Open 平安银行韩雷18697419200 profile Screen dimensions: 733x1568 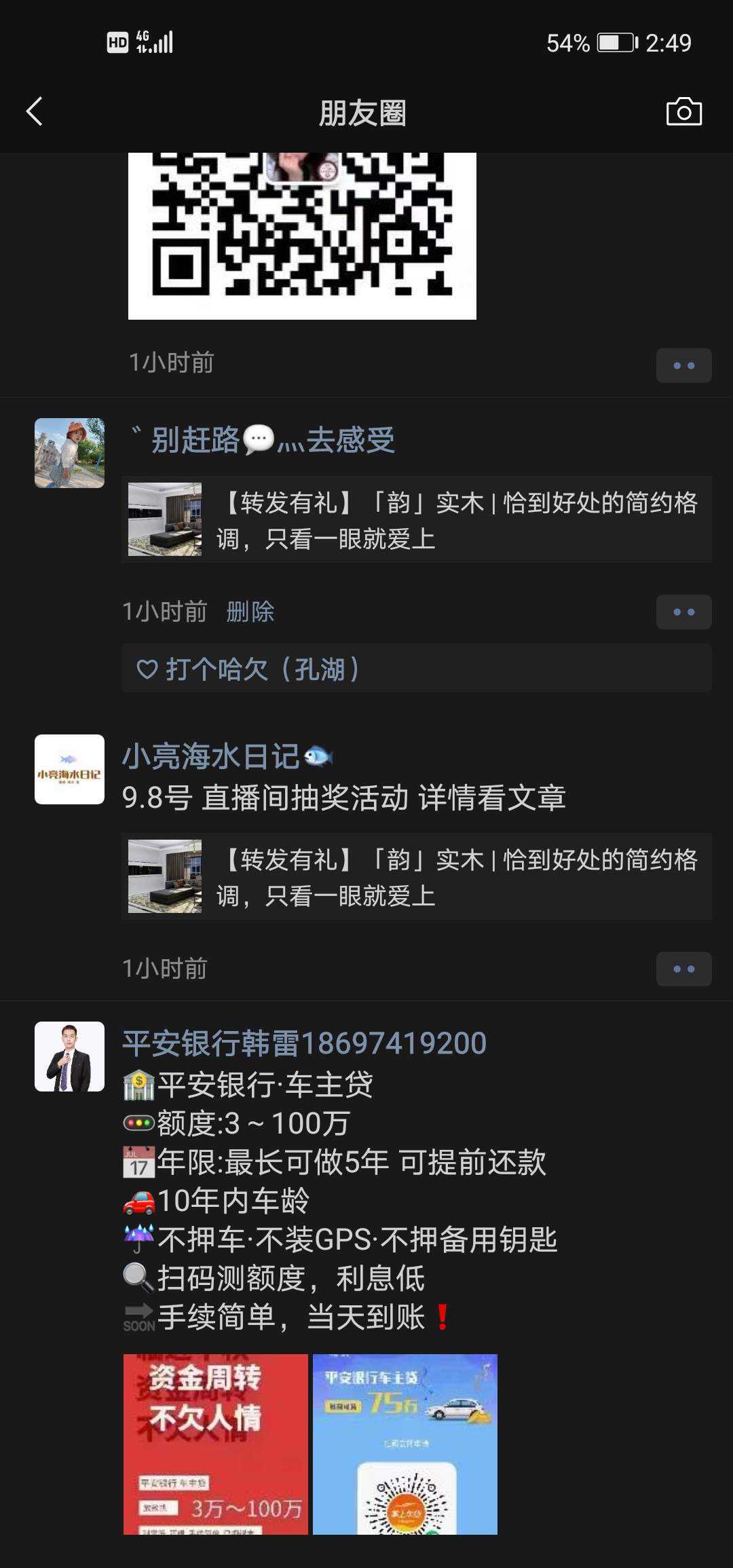click(x=304, y=1043)
